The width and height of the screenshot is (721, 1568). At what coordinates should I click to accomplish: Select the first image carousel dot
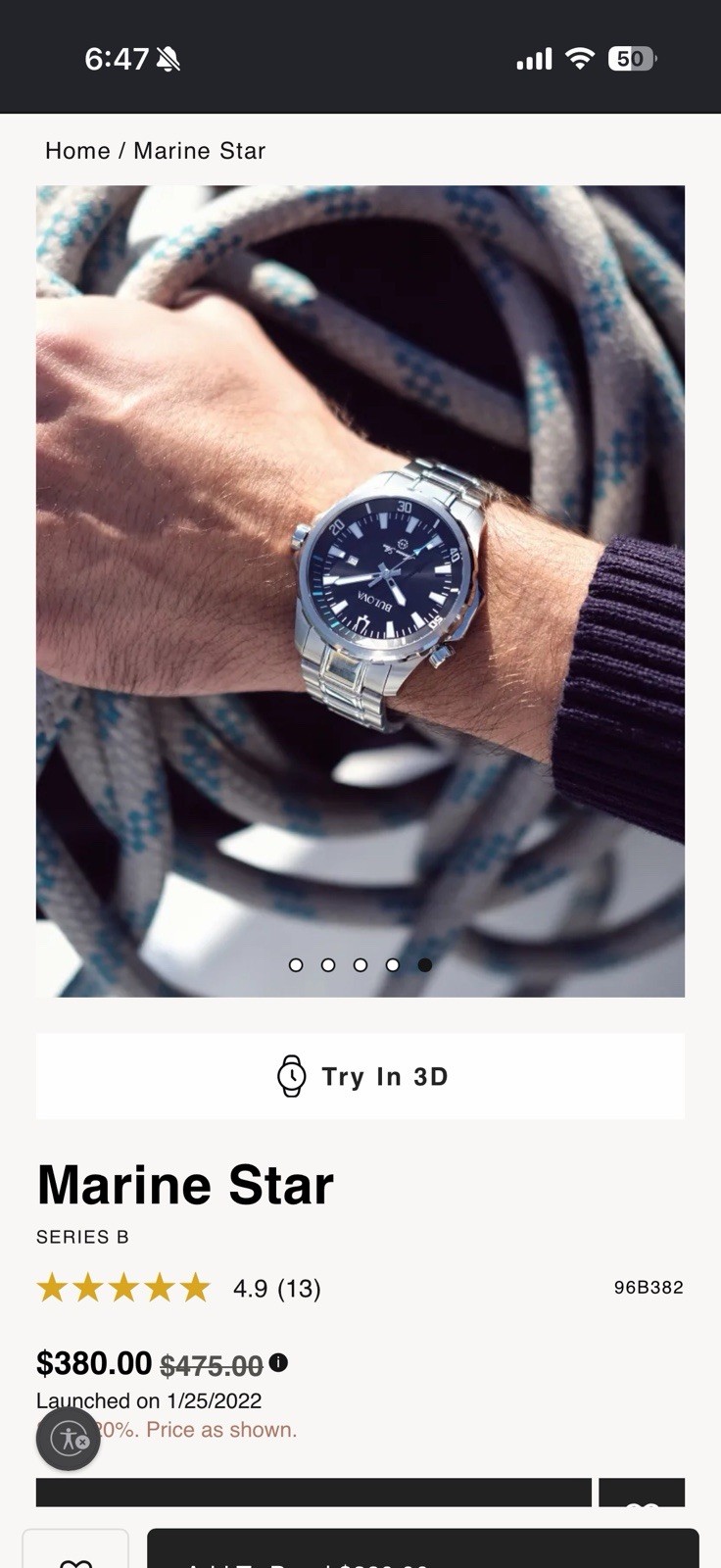(296, 965)
